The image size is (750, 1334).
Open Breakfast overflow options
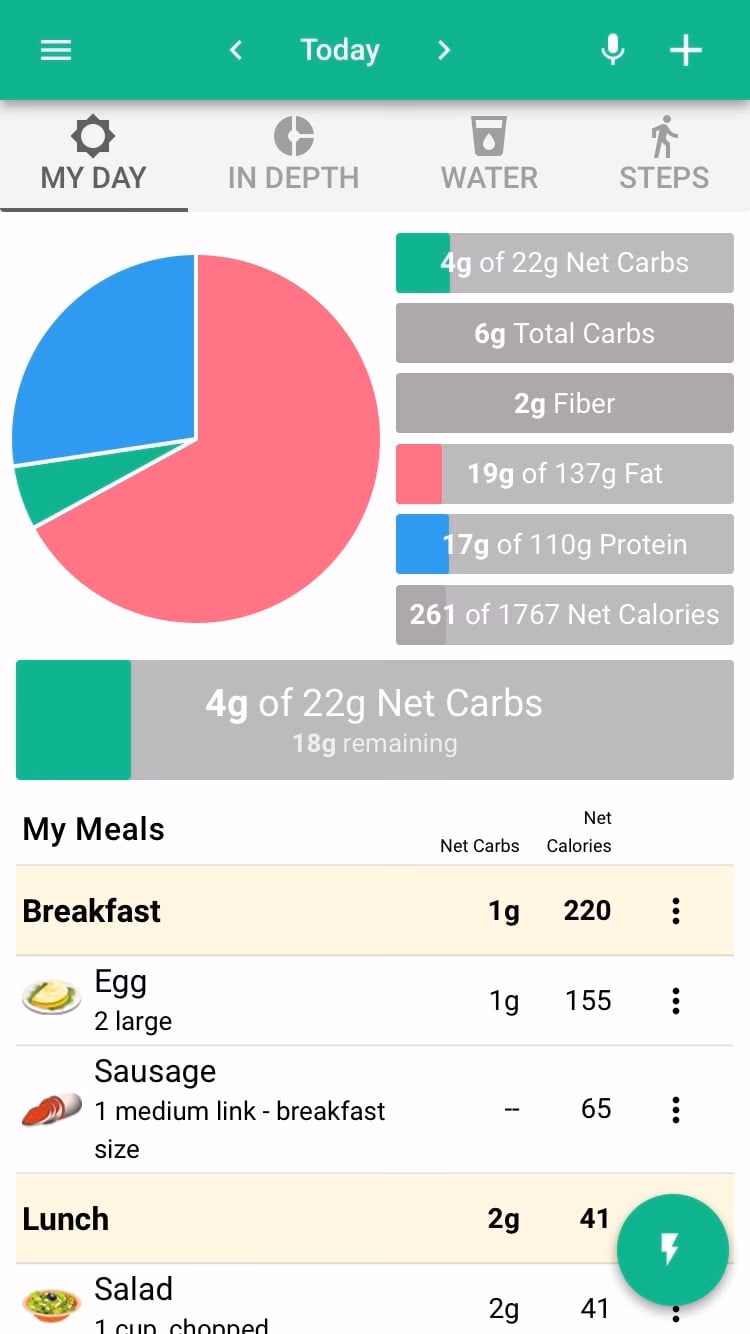(676, 911)
